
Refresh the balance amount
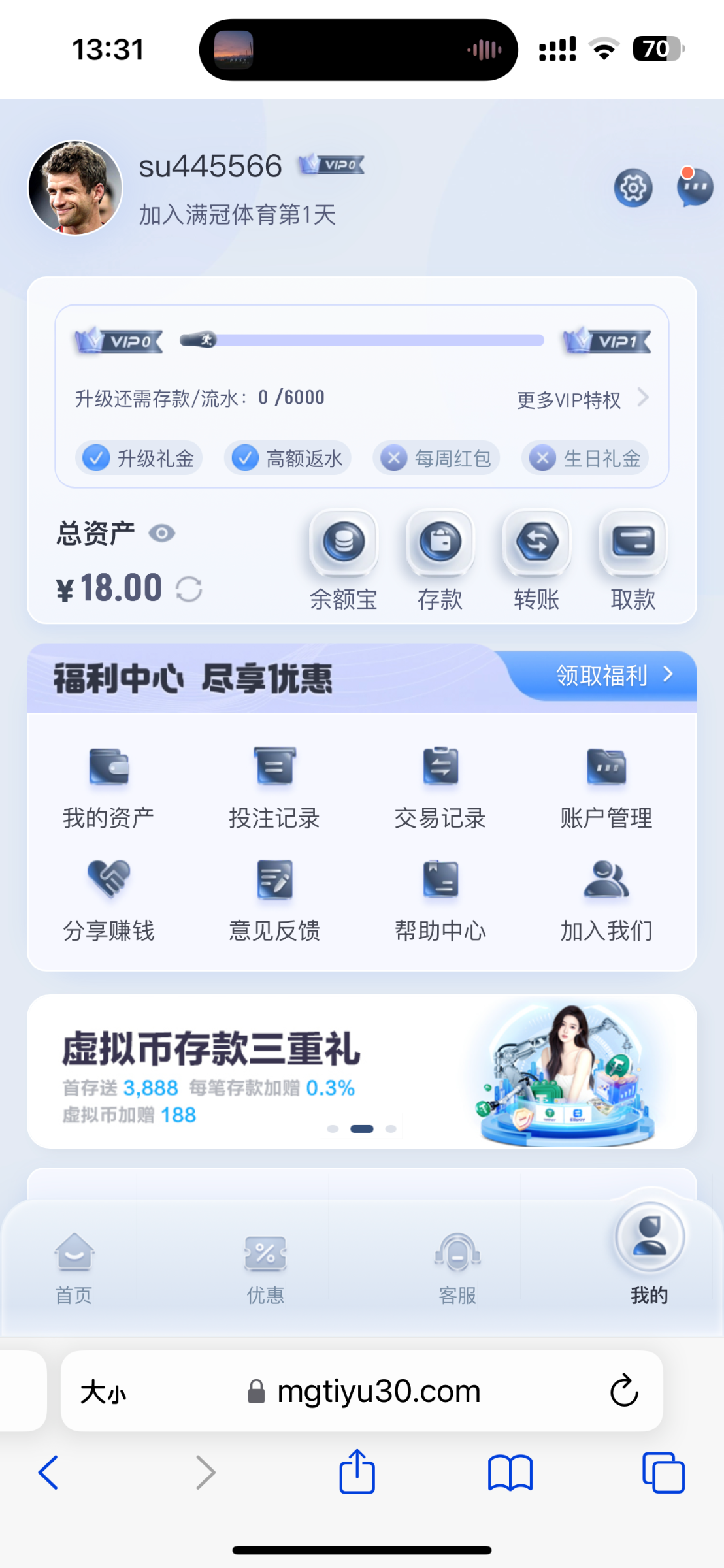pyautogui.click(x=189, y=589)
